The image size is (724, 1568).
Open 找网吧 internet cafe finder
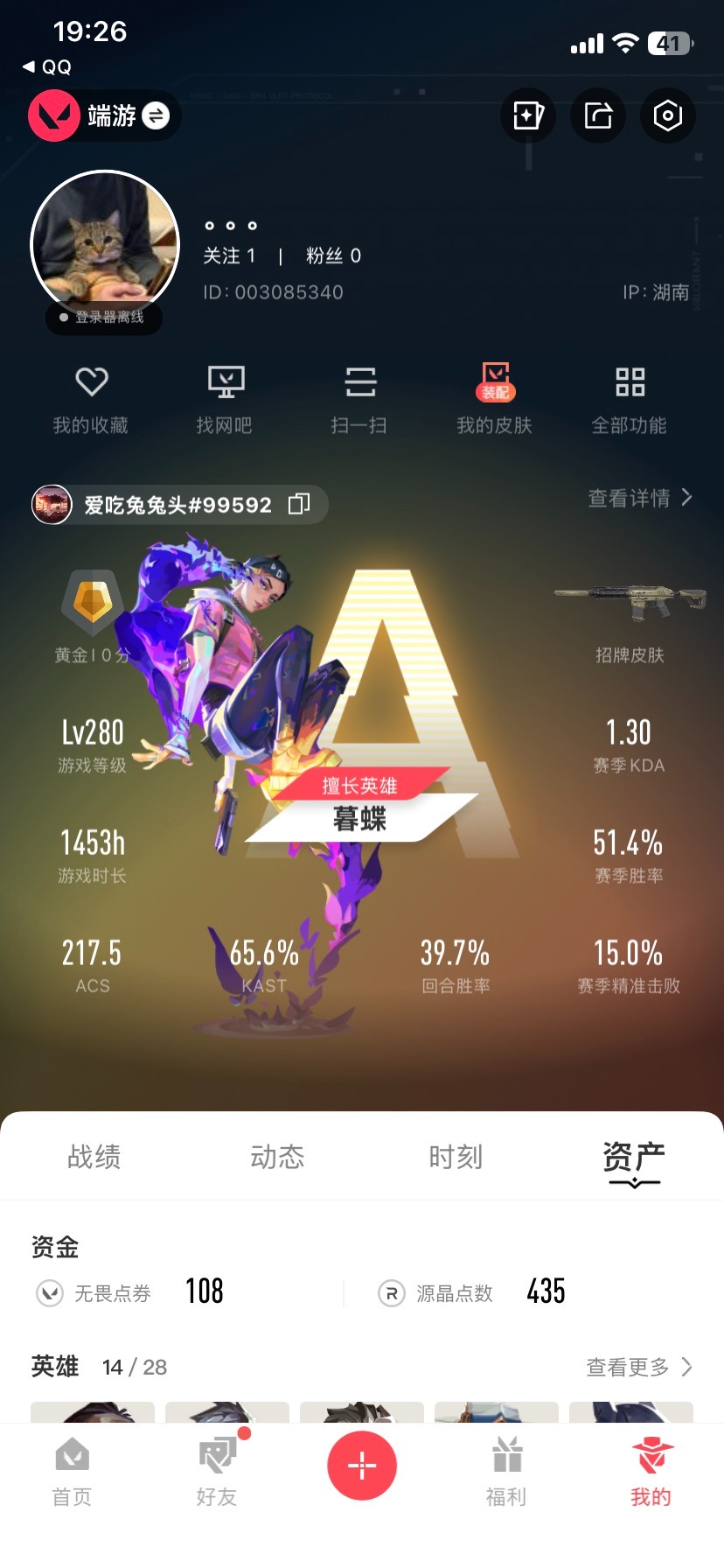click(x=226, y=398)
